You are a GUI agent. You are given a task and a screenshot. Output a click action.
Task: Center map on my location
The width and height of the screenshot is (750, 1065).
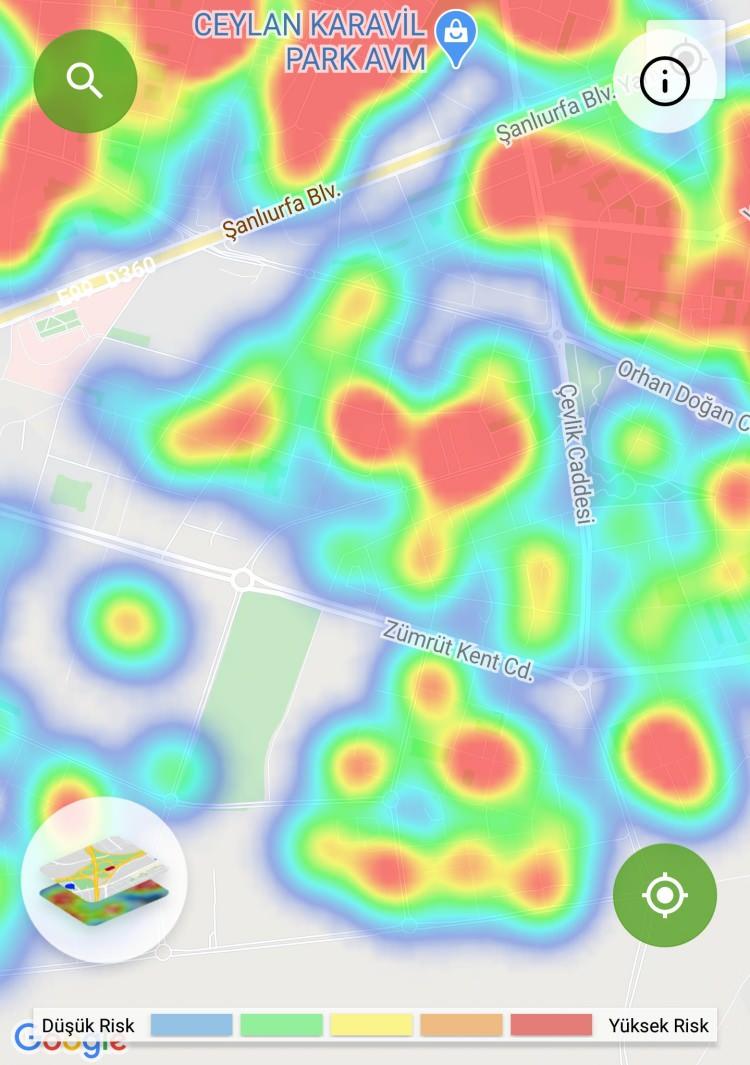[665, 895]
